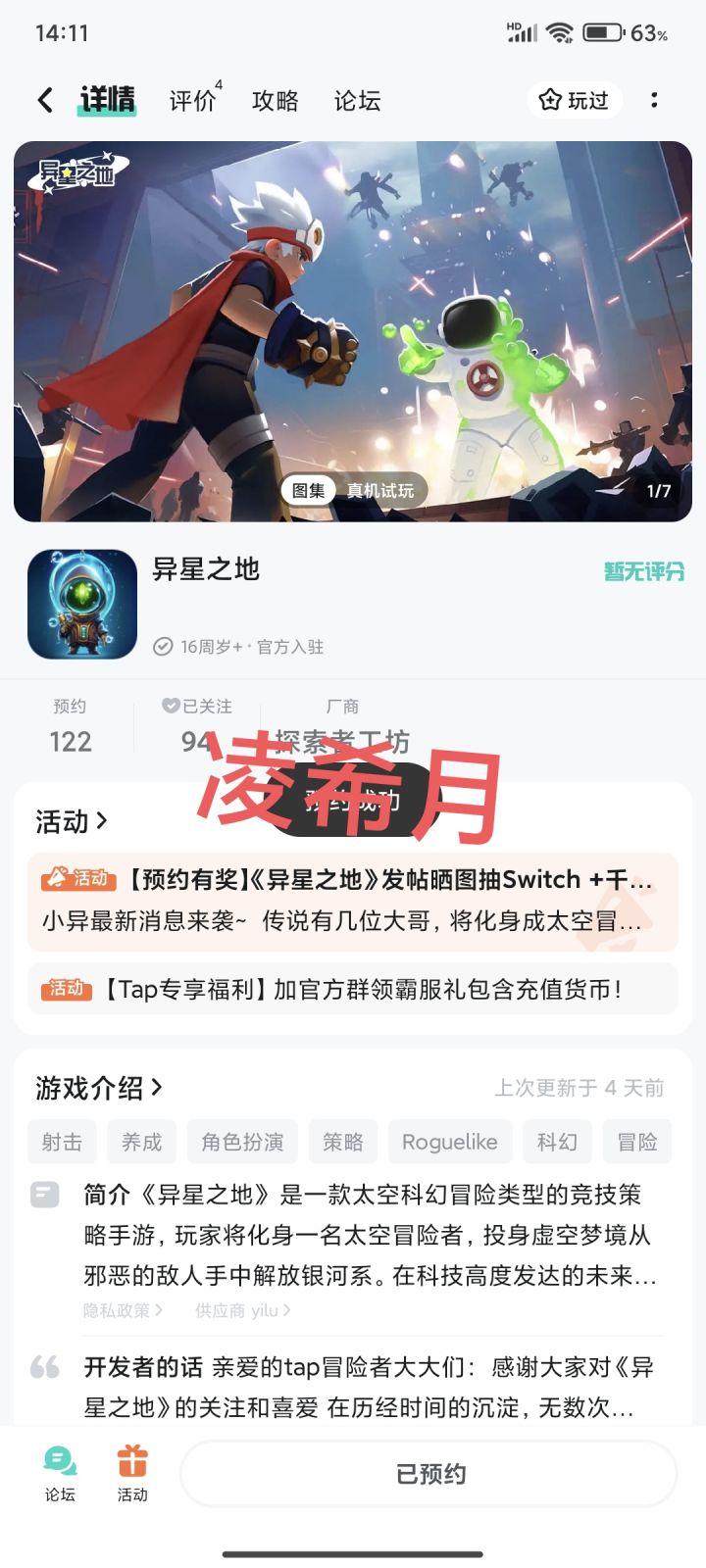Open the 攻略 guides tab

276,101
